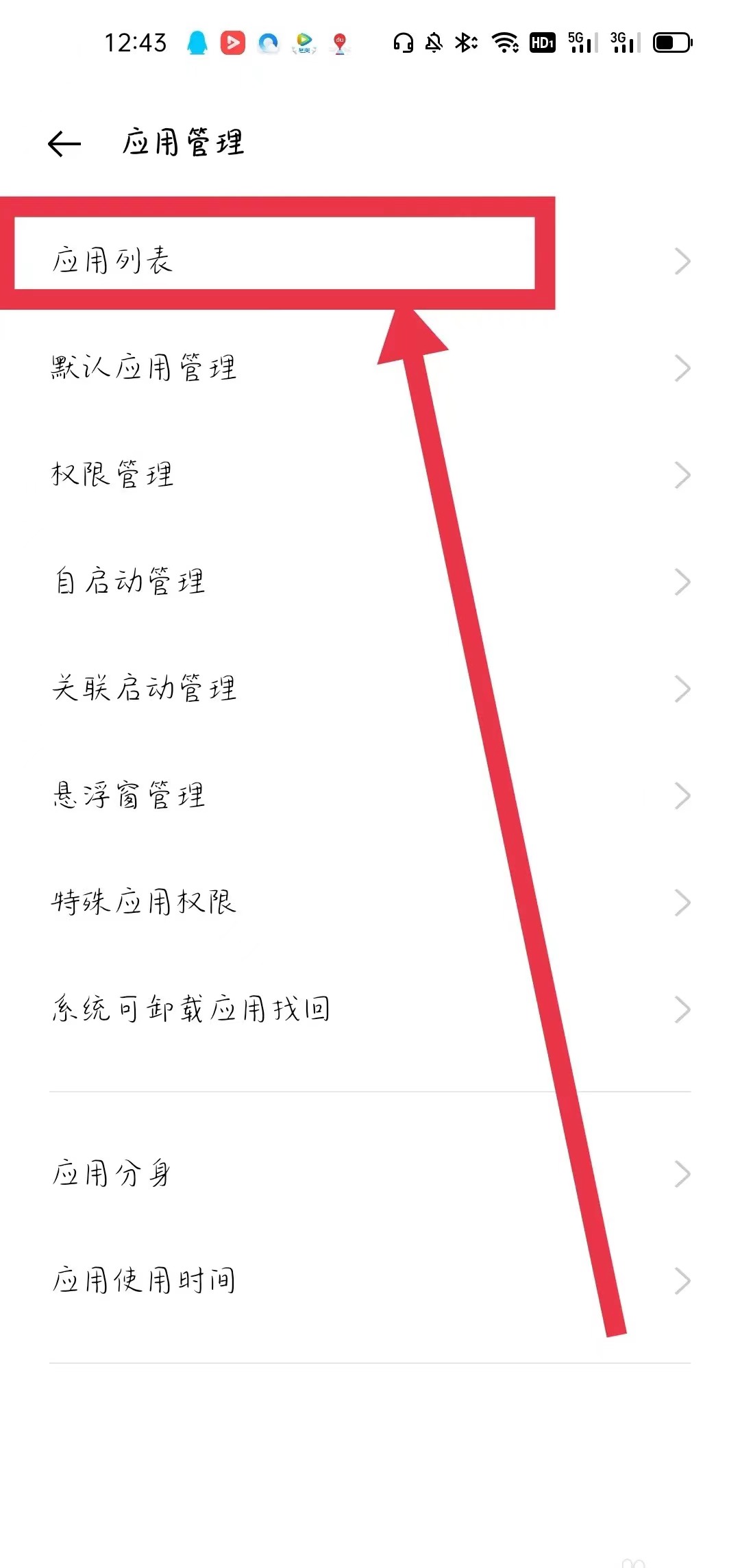Tap the battery indicator icon
This screenshot has width=740, height=1568.
(671, 43)
